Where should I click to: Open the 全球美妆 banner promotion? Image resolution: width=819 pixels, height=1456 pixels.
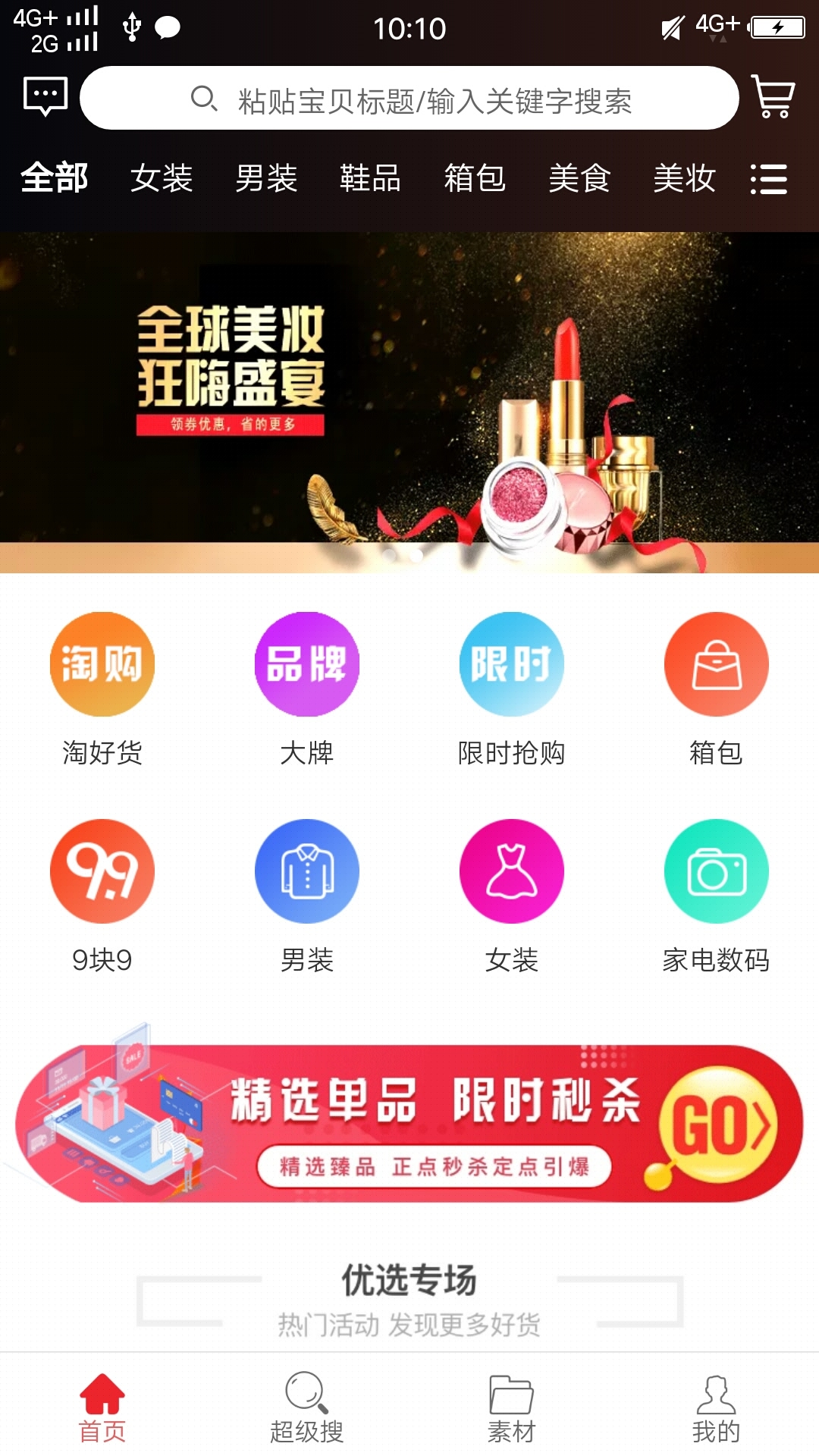(409, 403)
